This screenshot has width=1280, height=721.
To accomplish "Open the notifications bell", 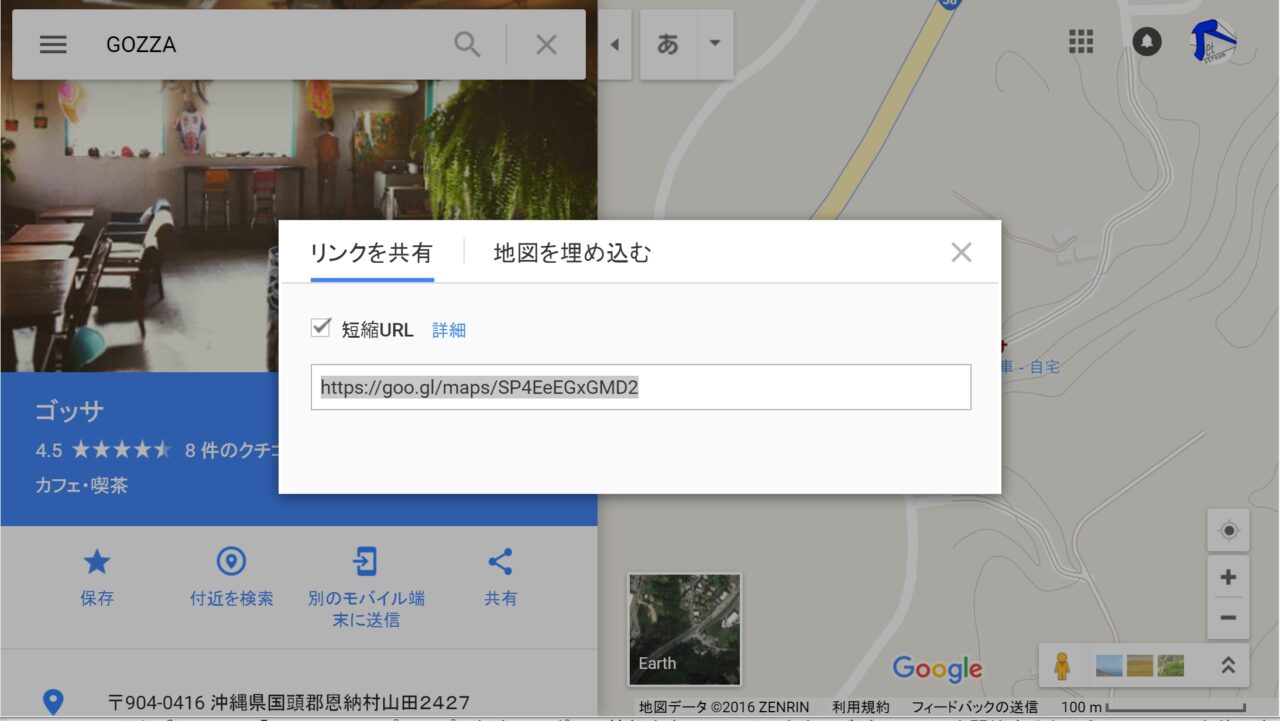I will point(1147,41).
